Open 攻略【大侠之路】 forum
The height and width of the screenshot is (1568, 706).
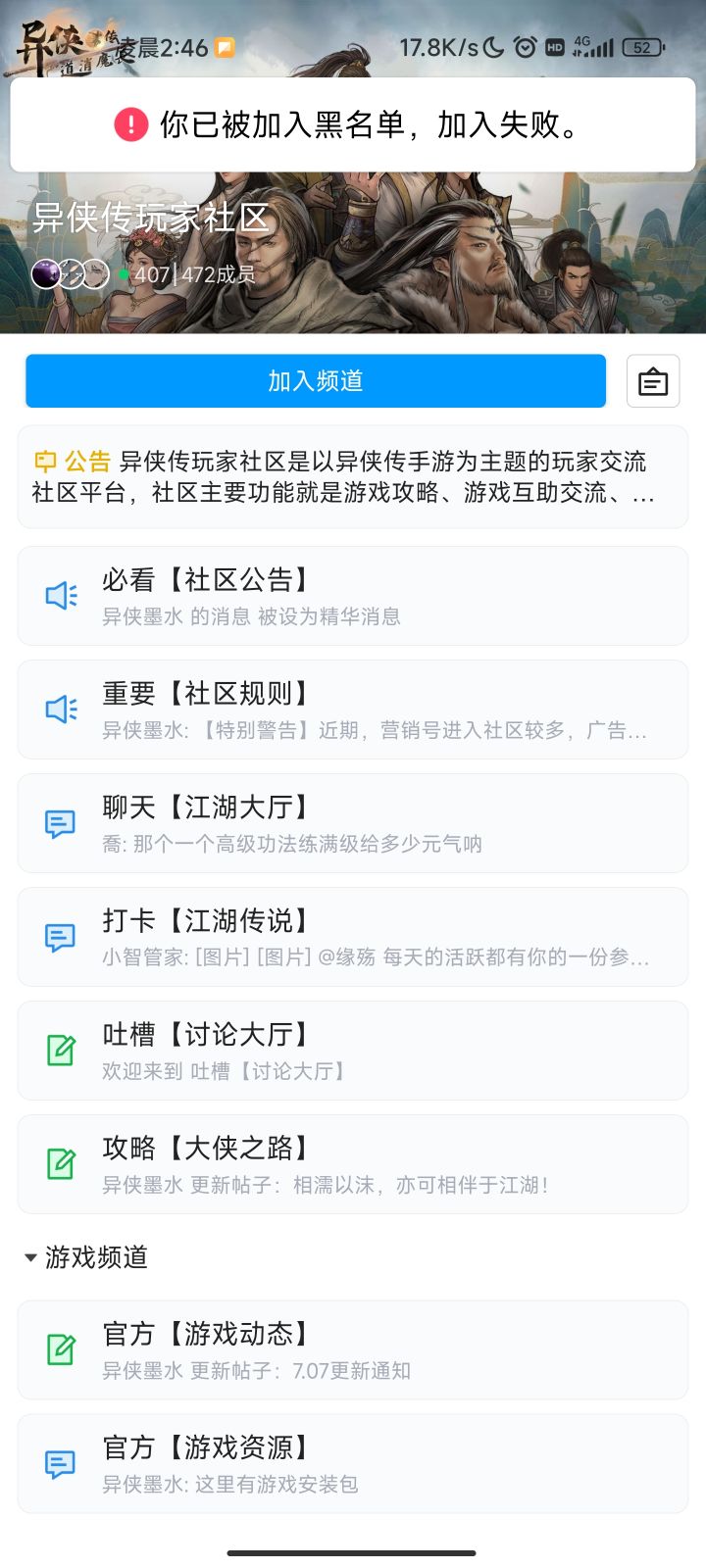tap(353, 1164)
